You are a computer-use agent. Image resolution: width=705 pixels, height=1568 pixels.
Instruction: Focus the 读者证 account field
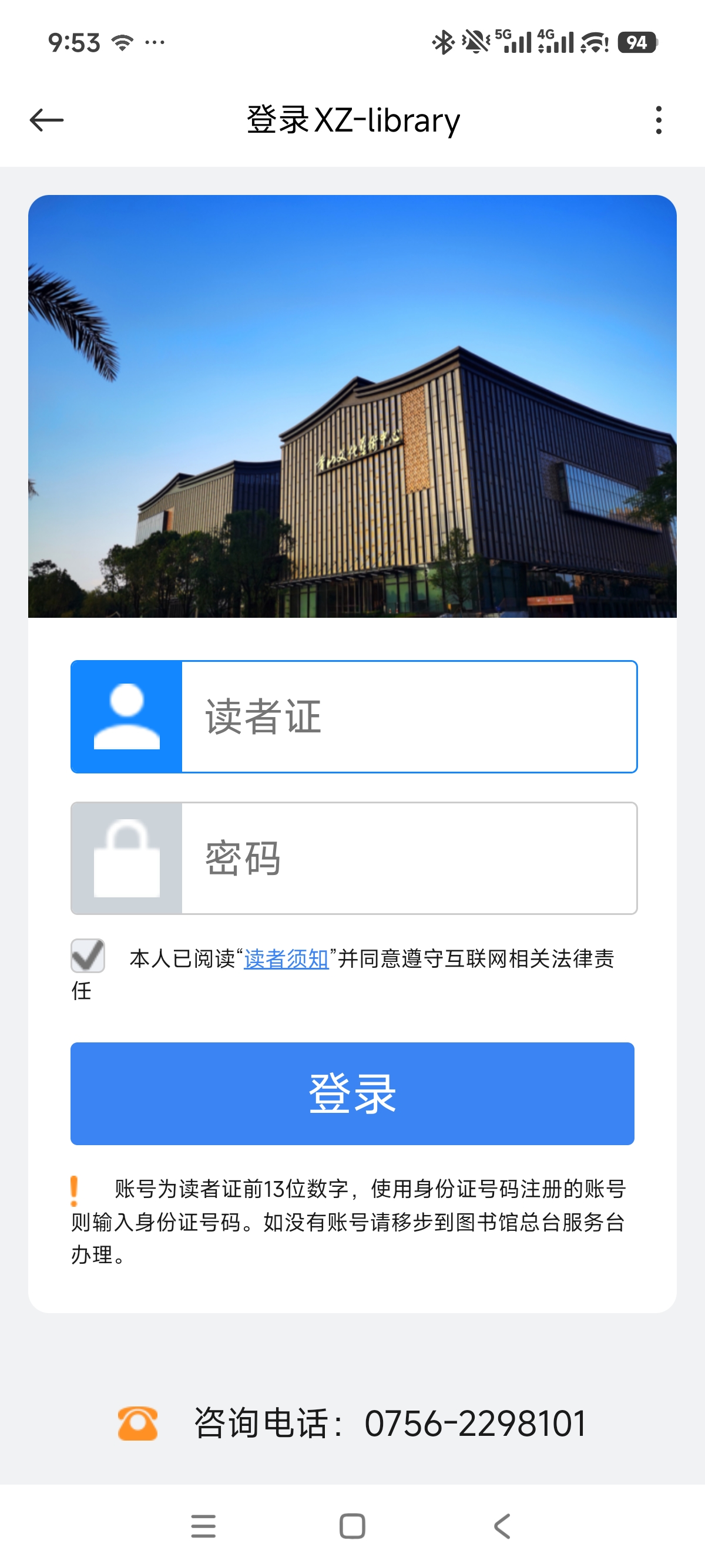point(408,716)
